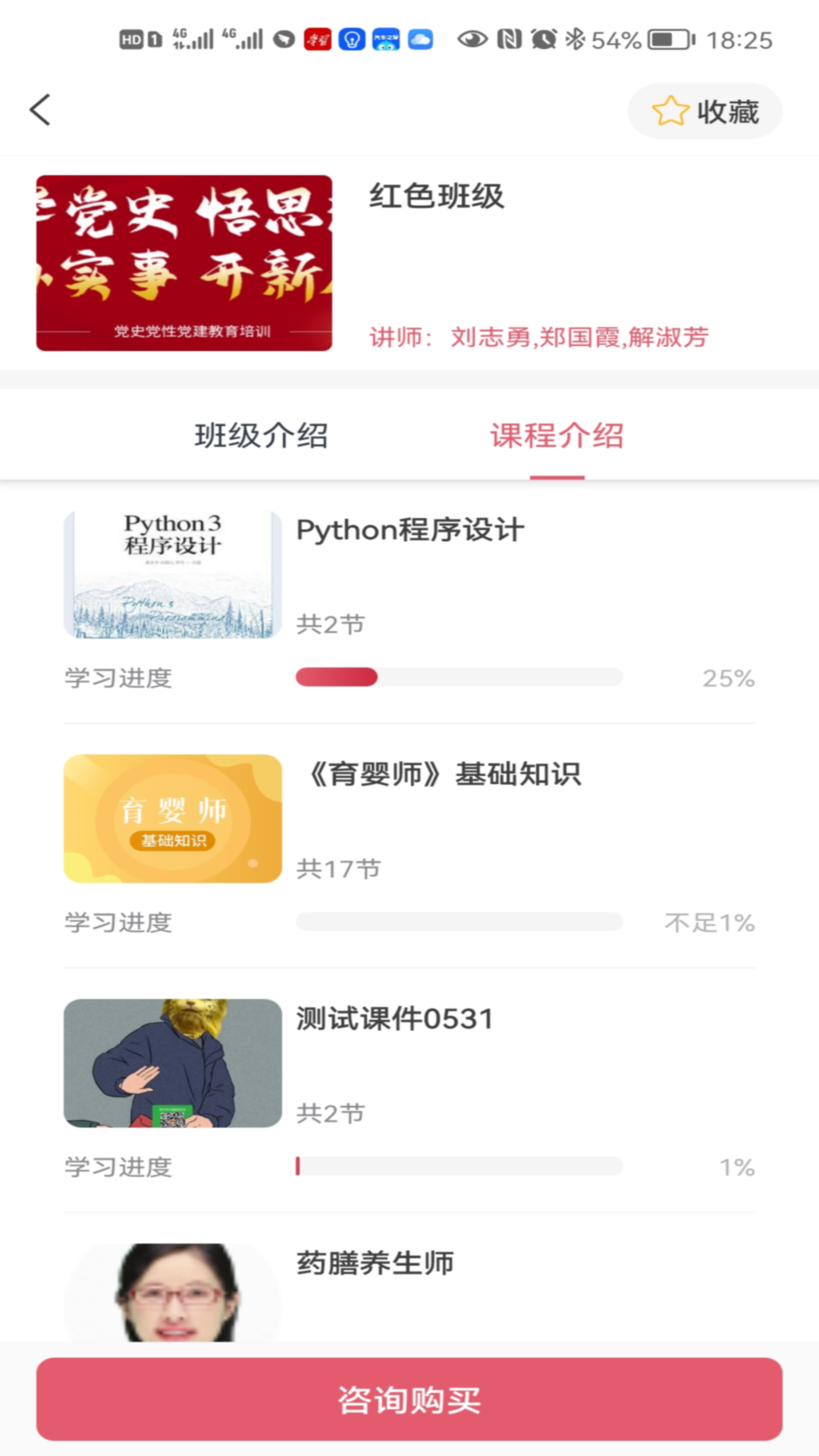The image size is (819, 1456).
Task: Tap the red 红色班级 class cover image
Action: [184, 265]
